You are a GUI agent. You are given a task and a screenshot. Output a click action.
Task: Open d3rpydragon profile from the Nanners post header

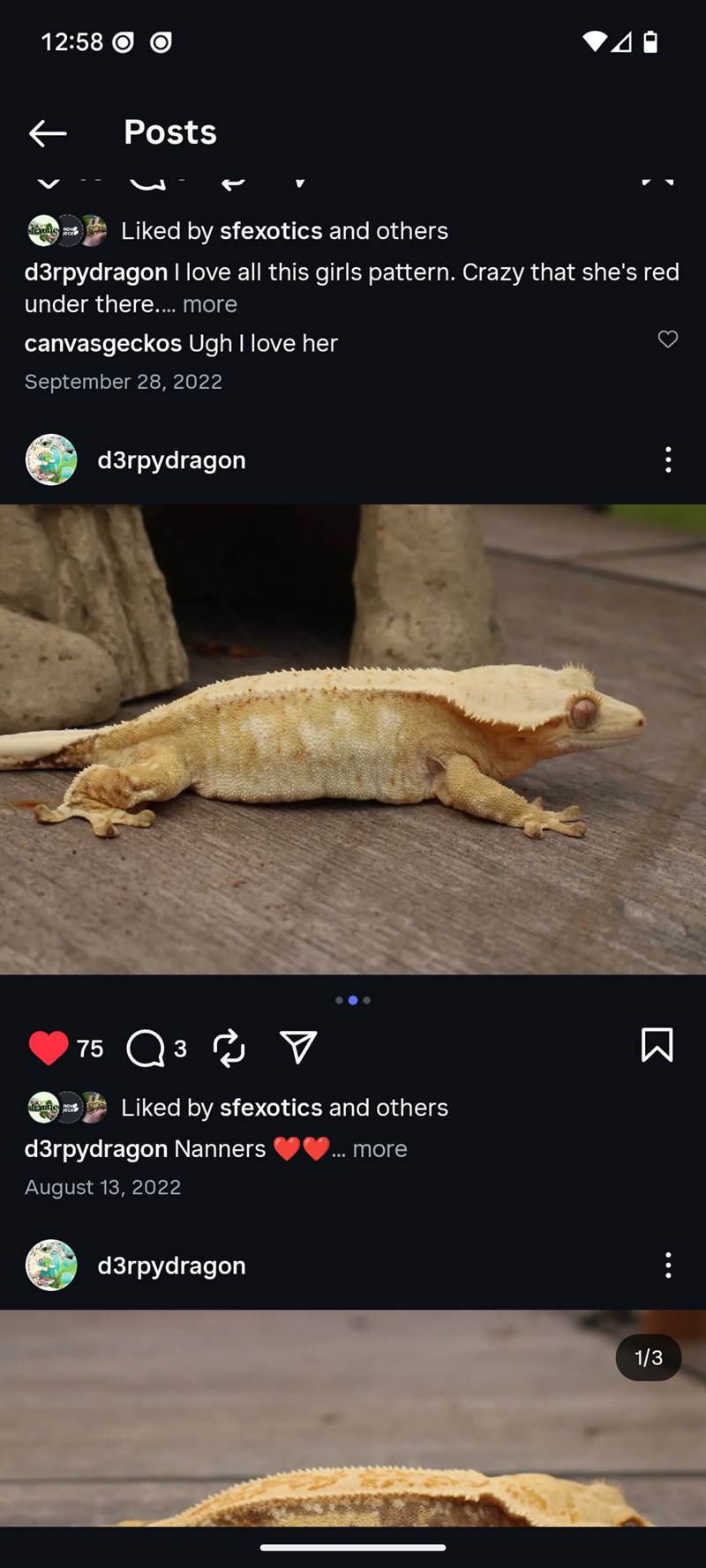171,460
